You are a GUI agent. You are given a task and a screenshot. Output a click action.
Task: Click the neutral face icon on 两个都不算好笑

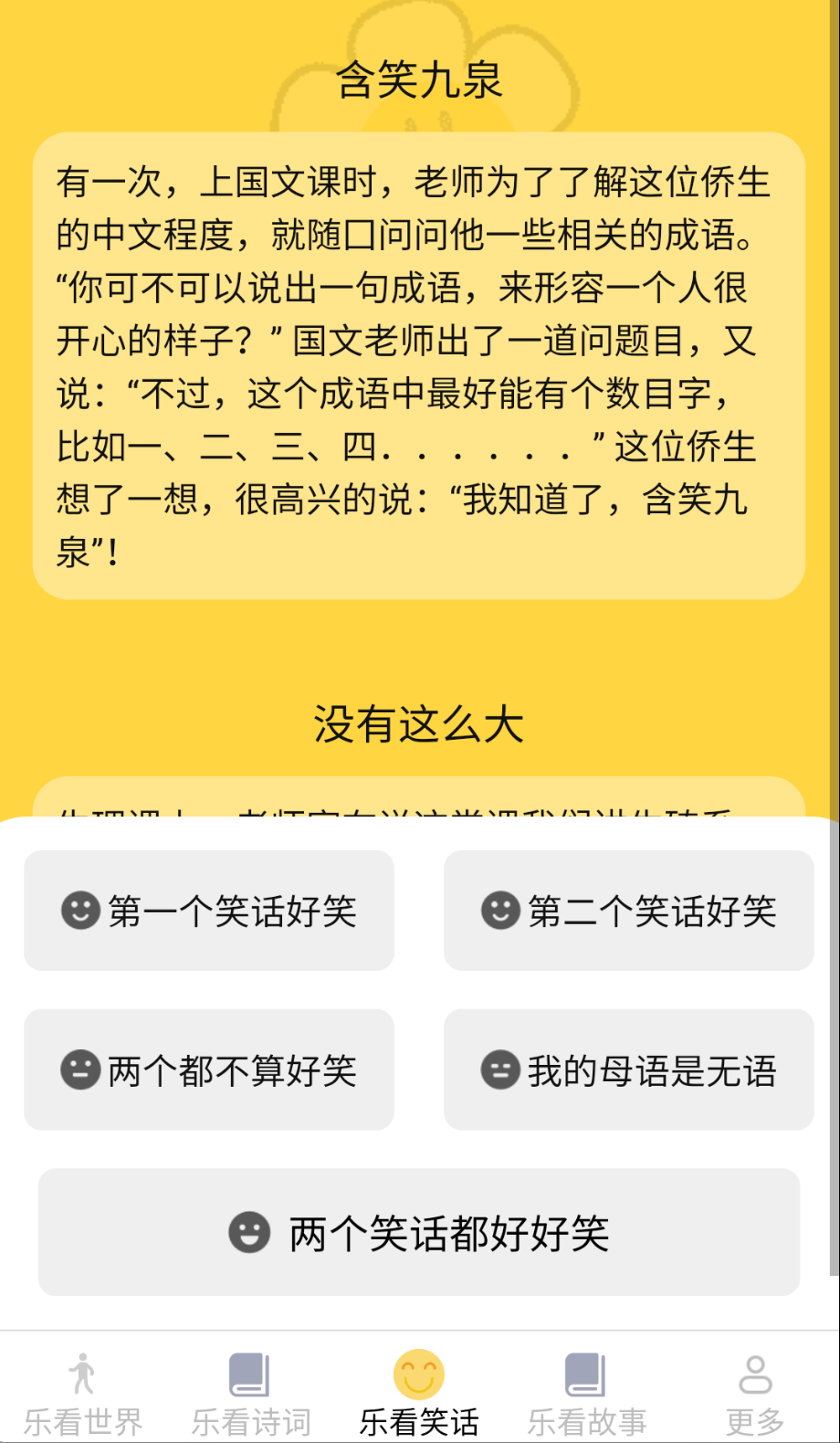(x=79, y=1069)
